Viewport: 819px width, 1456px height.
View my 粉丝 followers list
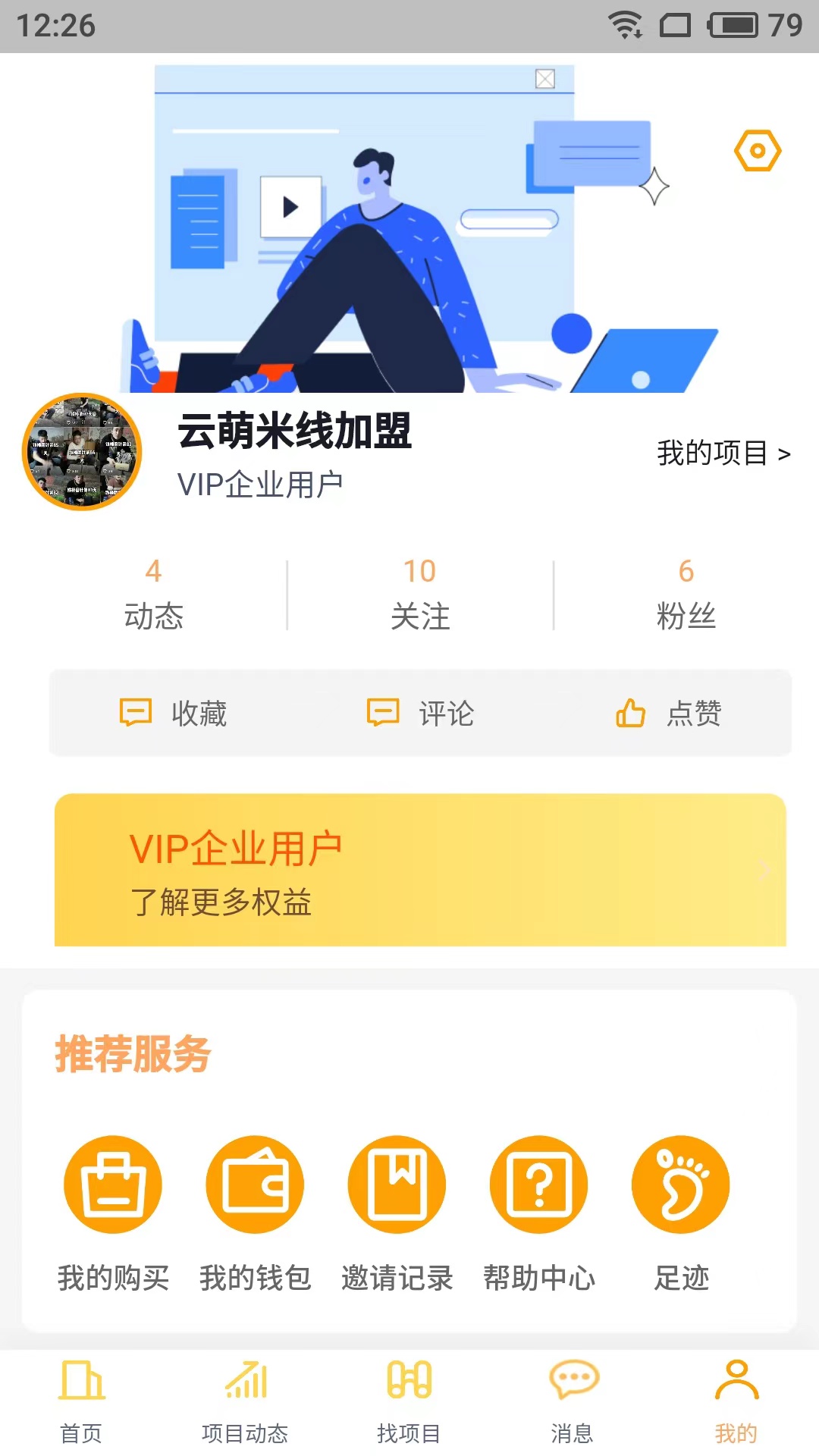click(x=686, y=595)
